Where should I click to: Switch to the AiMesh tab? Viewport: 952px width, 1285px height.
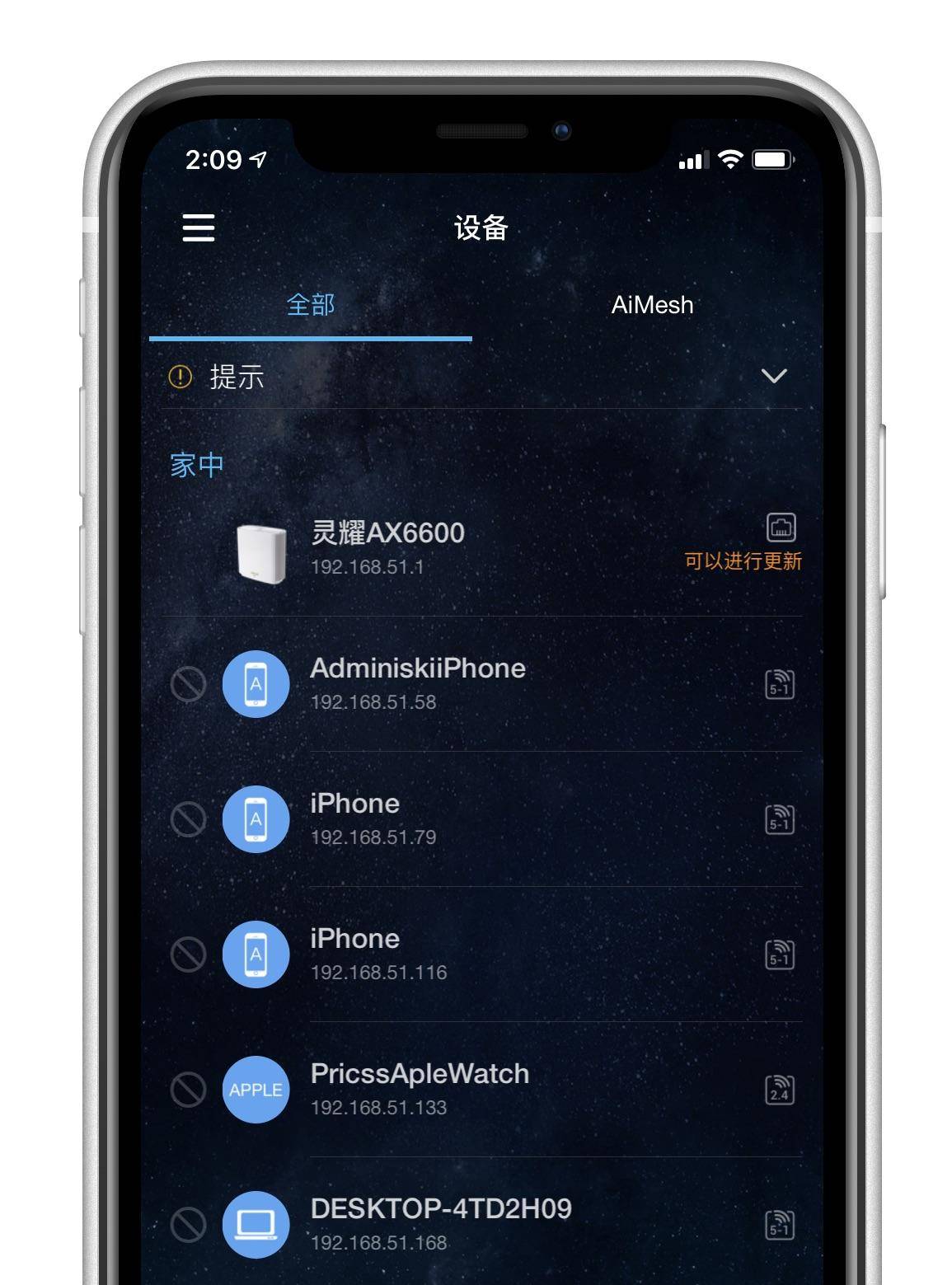click(651, 305)
